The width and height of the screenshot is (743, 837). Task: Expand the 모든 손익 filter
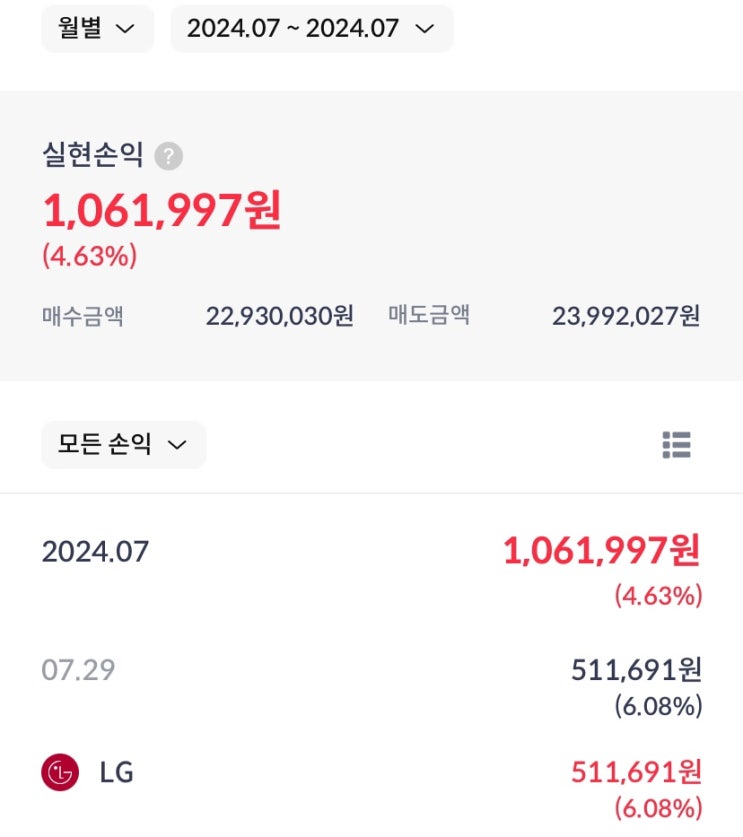pos(123,445)
